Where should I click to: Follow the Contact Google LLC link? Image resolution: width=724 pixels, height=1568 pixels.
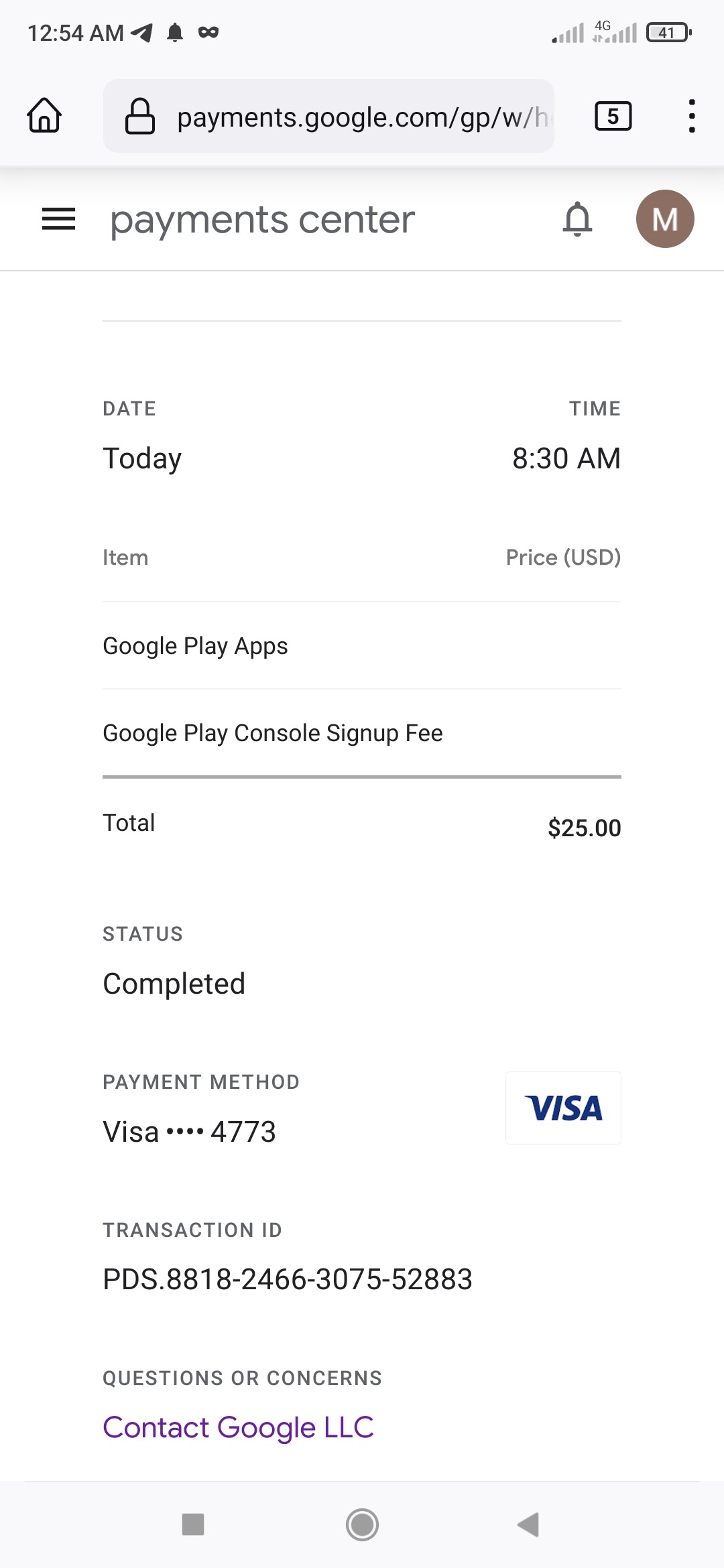point(238,1427)
